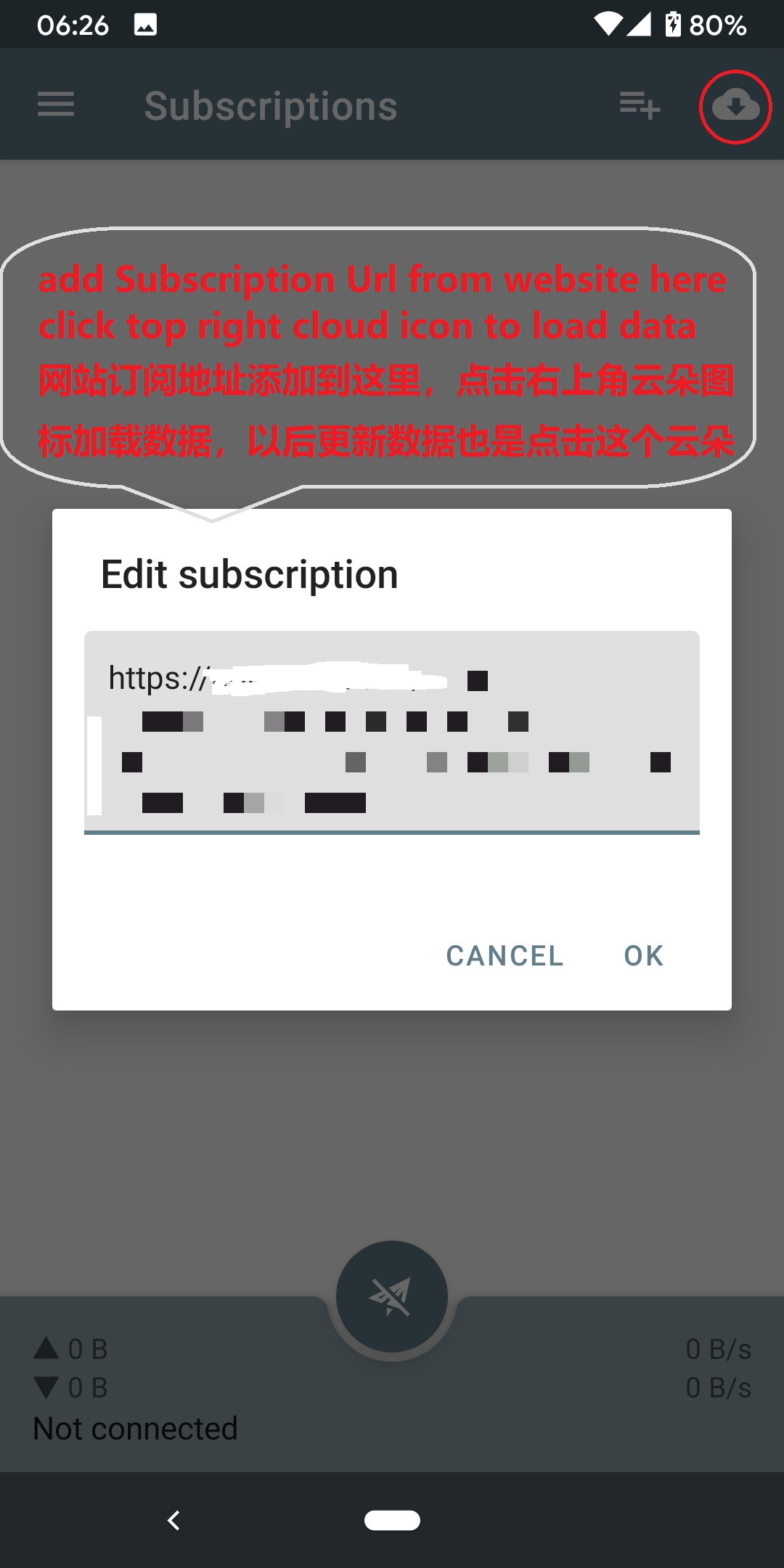
Task: Tap the system home pill
Action: tap(392, 1520)
